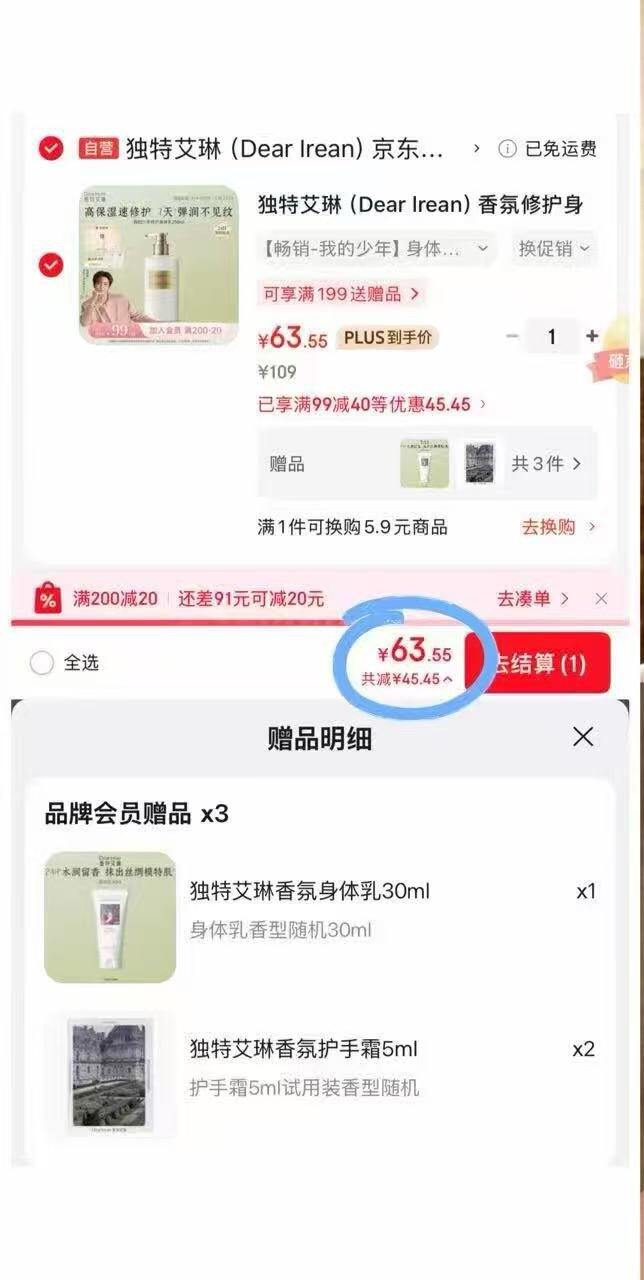Screen dimensions: 644x1280
Task: Dismiss the 满200减20 promotion banner
Action: pos(601,599)
